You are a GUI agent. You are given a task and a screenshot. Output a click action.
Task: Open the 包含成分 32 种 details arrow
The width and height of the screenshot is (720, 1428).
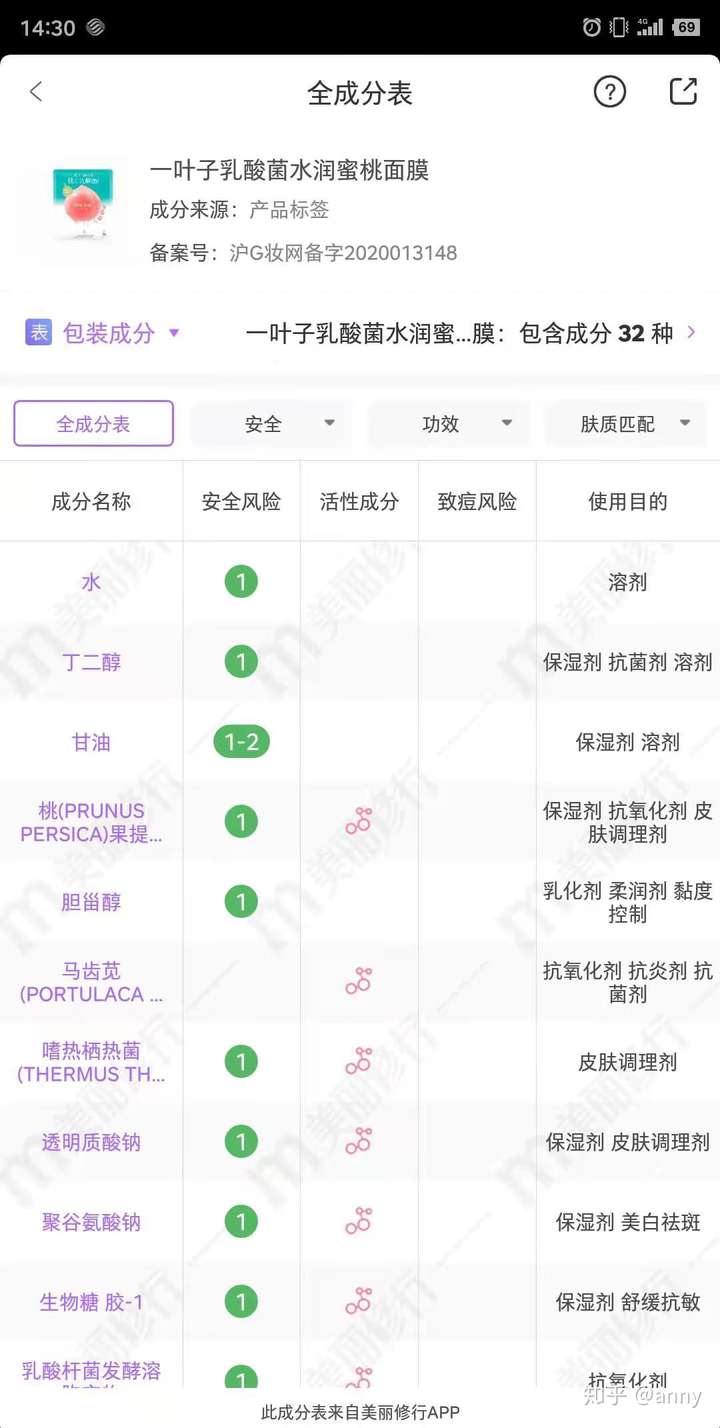click(691, 333)
